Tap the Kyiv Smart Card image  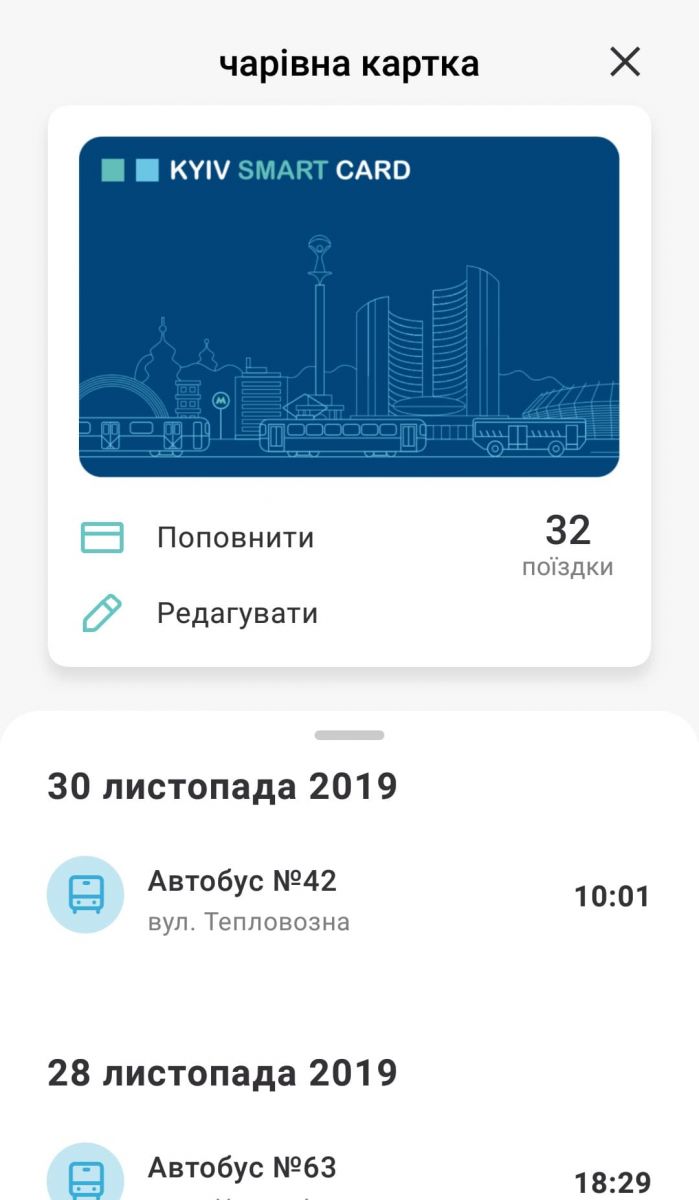349,306
